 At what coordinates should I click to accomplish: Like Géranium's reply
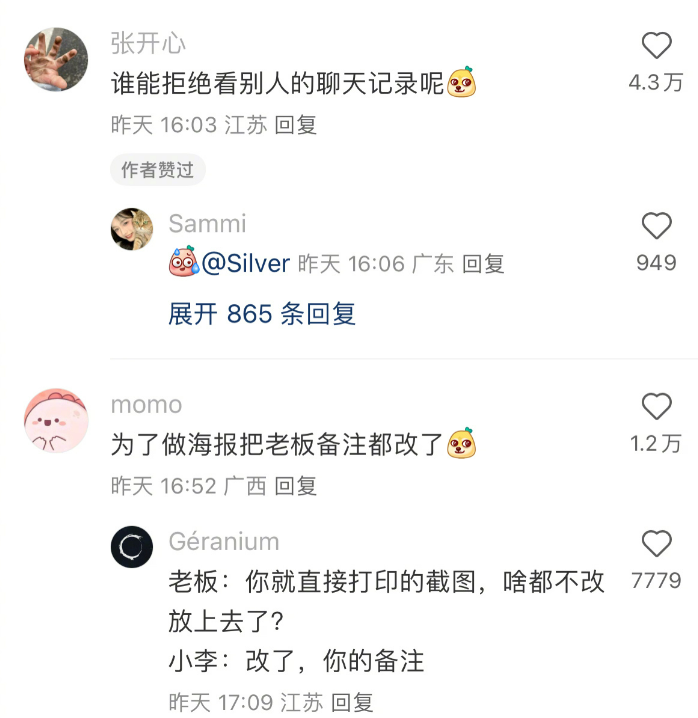656,544
